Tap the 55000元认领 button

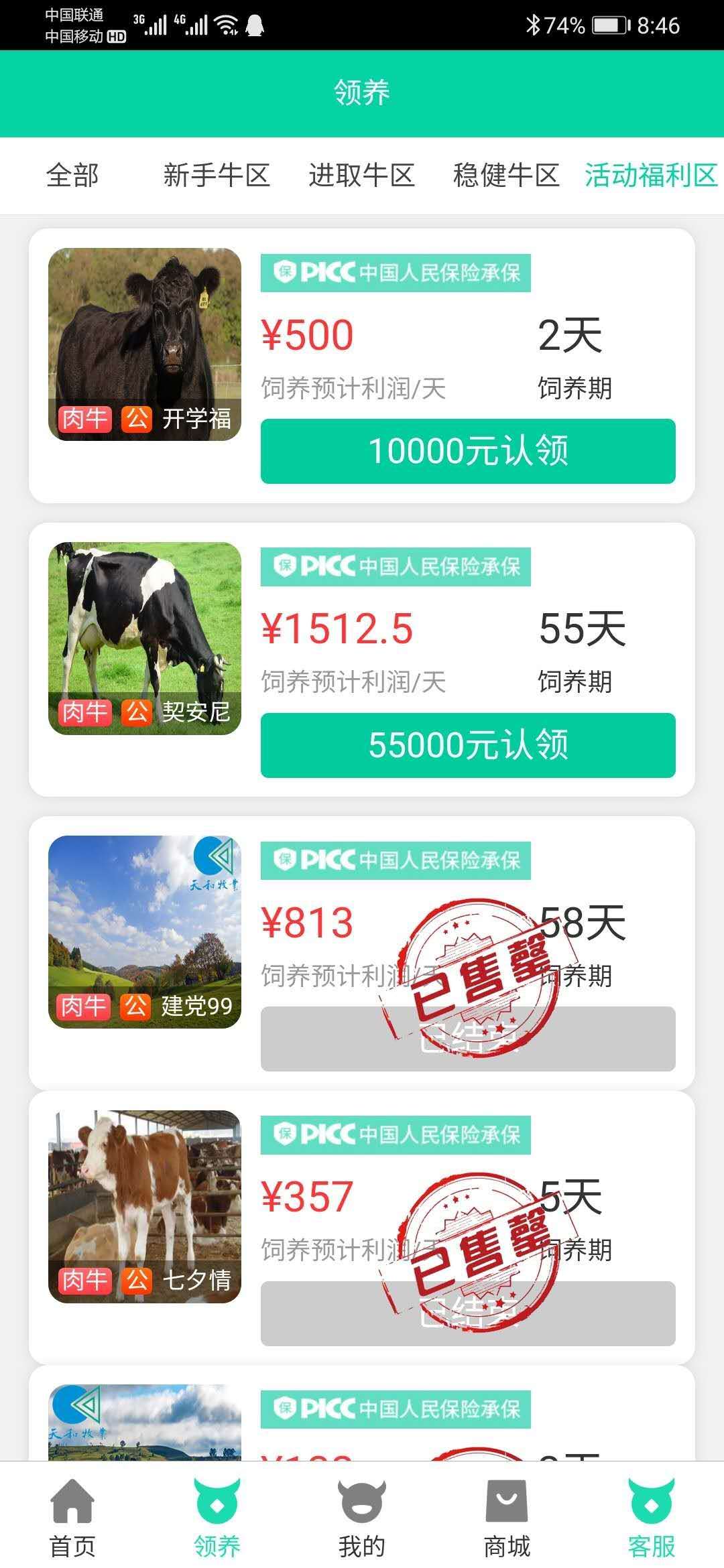(x=468, y=745)
